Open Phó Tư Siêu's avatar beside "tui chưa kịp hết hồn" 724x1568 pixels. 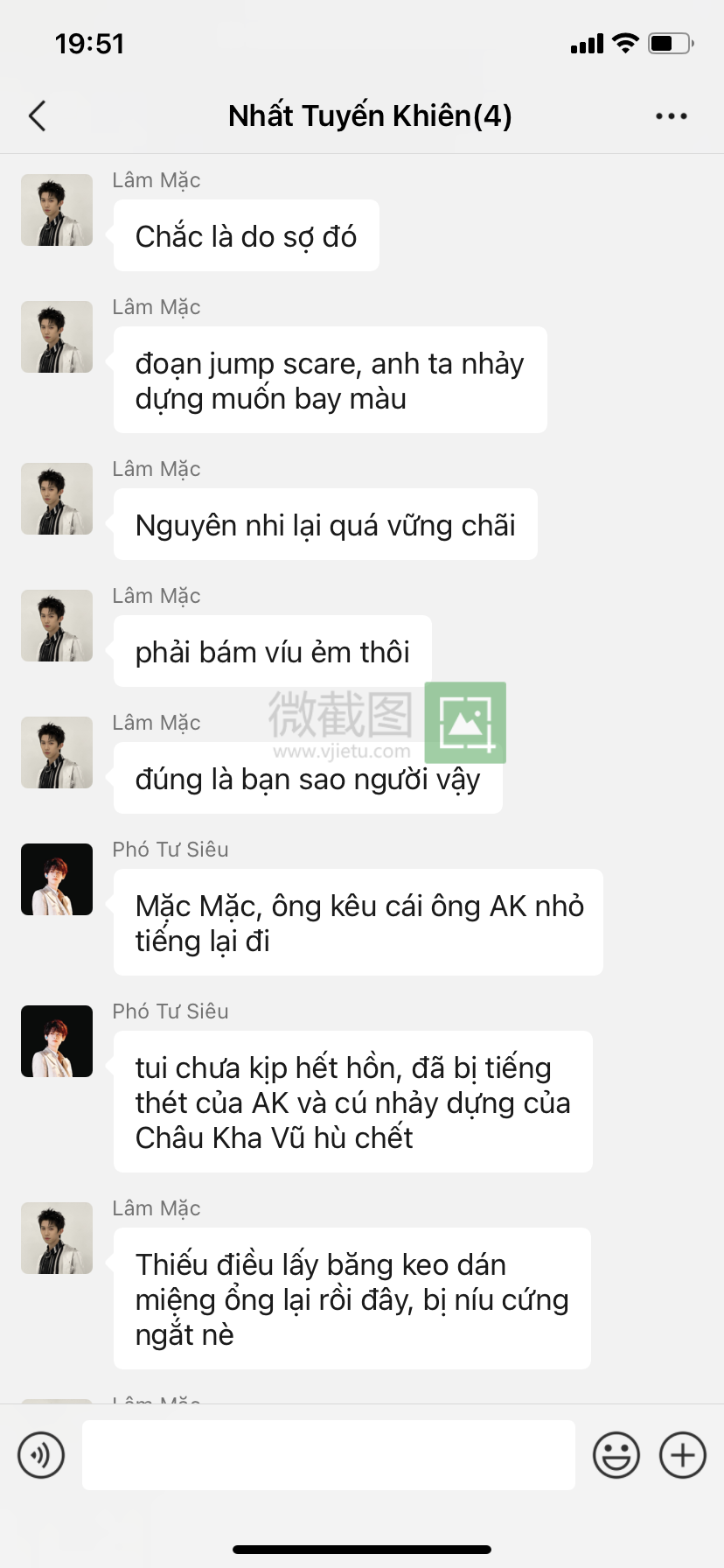click(57, 1041)
